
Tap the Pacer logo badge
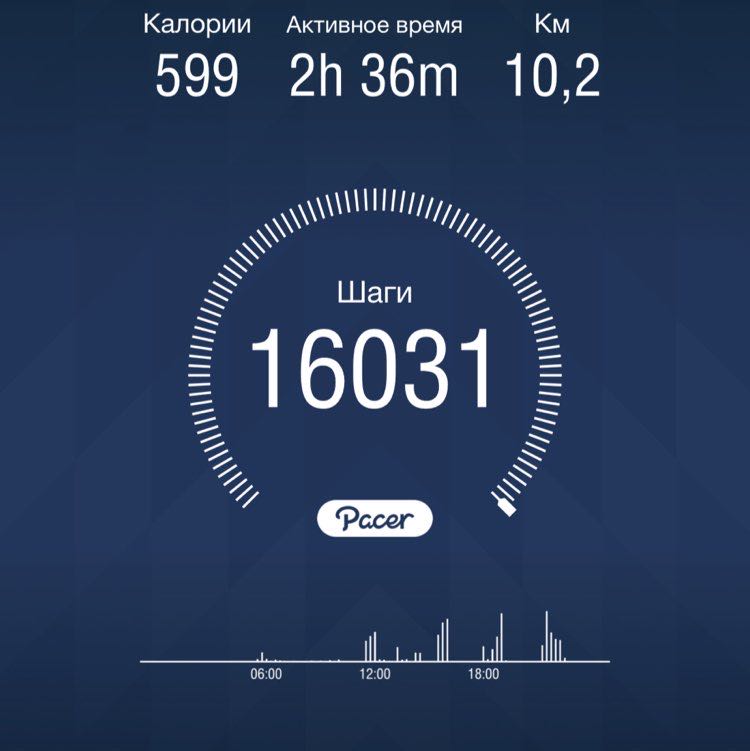[375, 517]
